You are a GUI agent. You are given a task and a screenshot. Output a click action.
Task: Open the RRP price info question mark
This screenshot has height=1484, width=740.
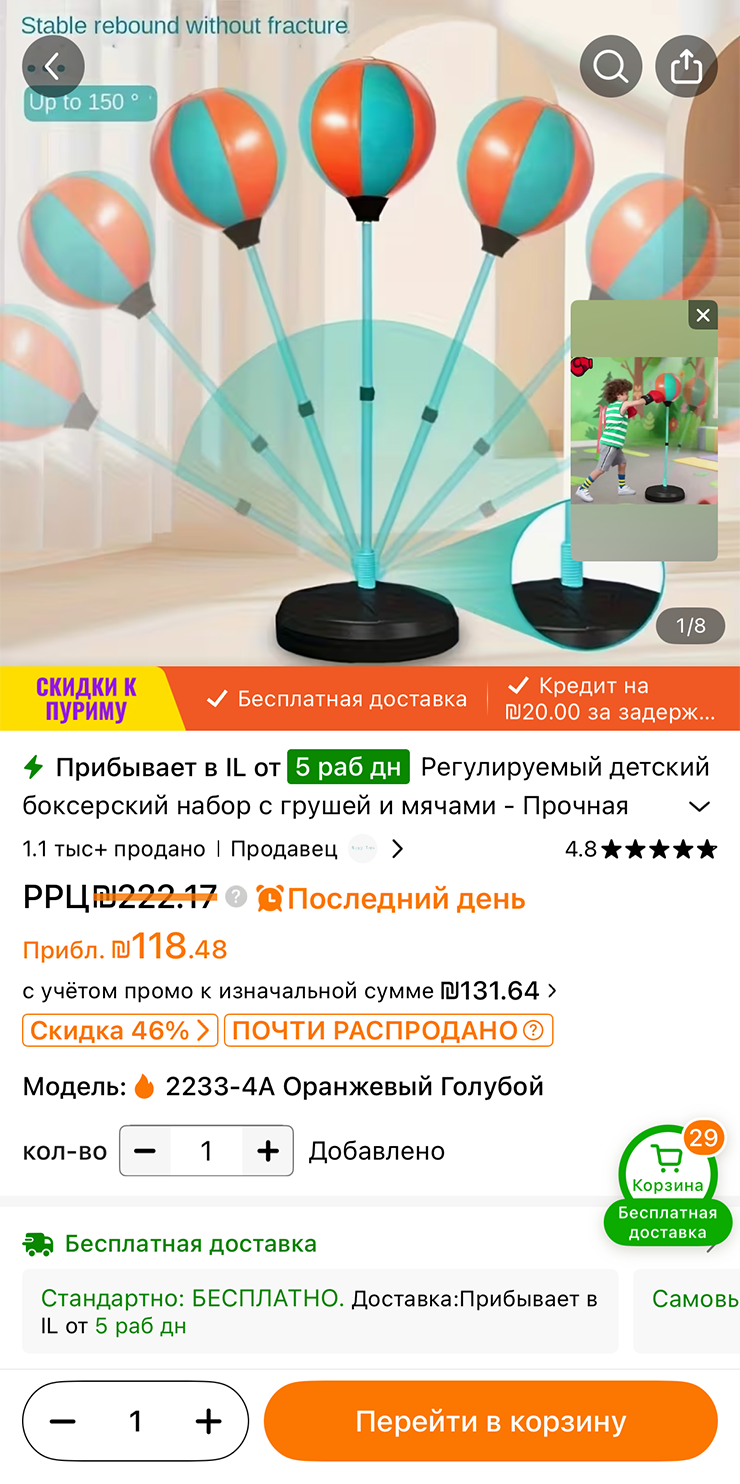pyautogui.click(x=236, y=896)
